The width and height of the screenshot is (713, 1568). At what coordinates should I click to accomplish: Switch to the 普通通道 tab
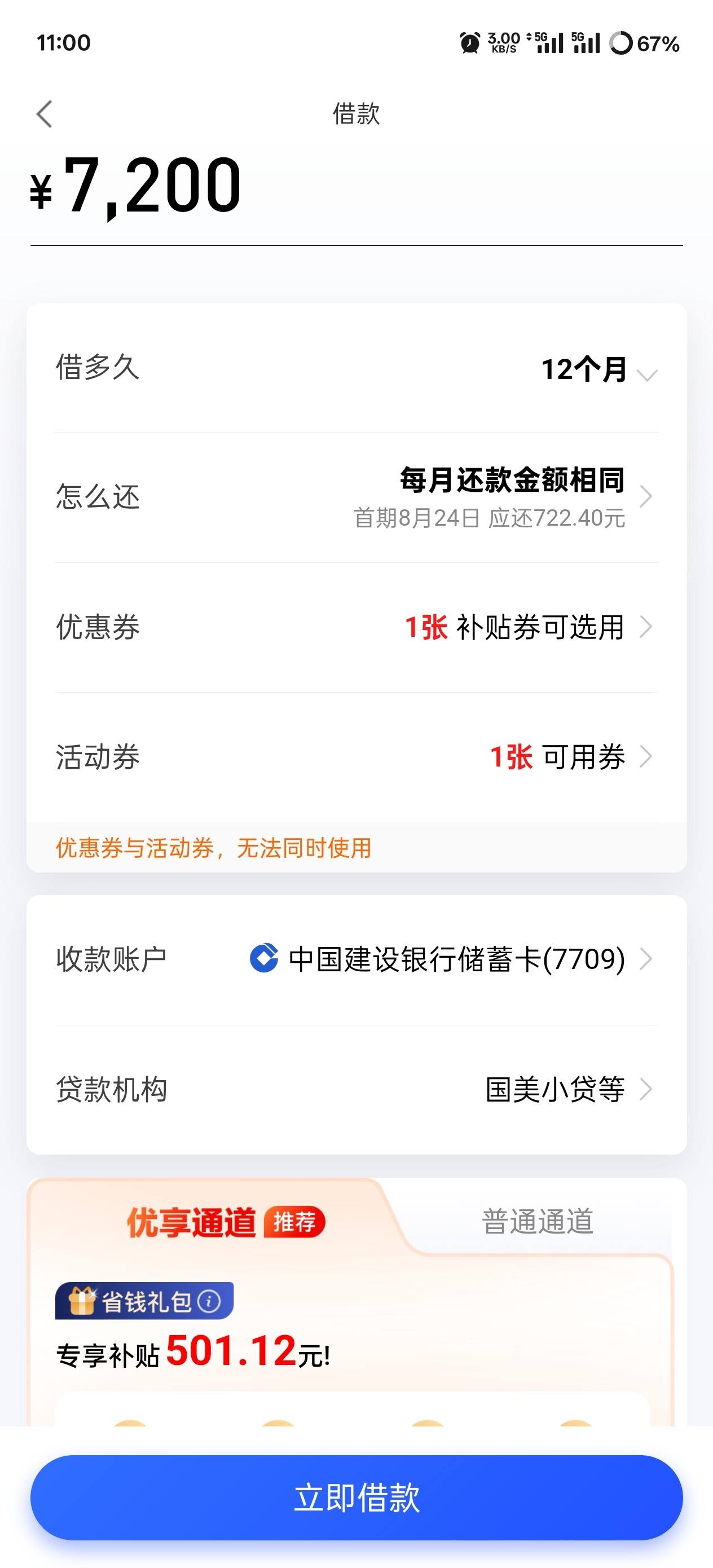[x=538, y=1222]
